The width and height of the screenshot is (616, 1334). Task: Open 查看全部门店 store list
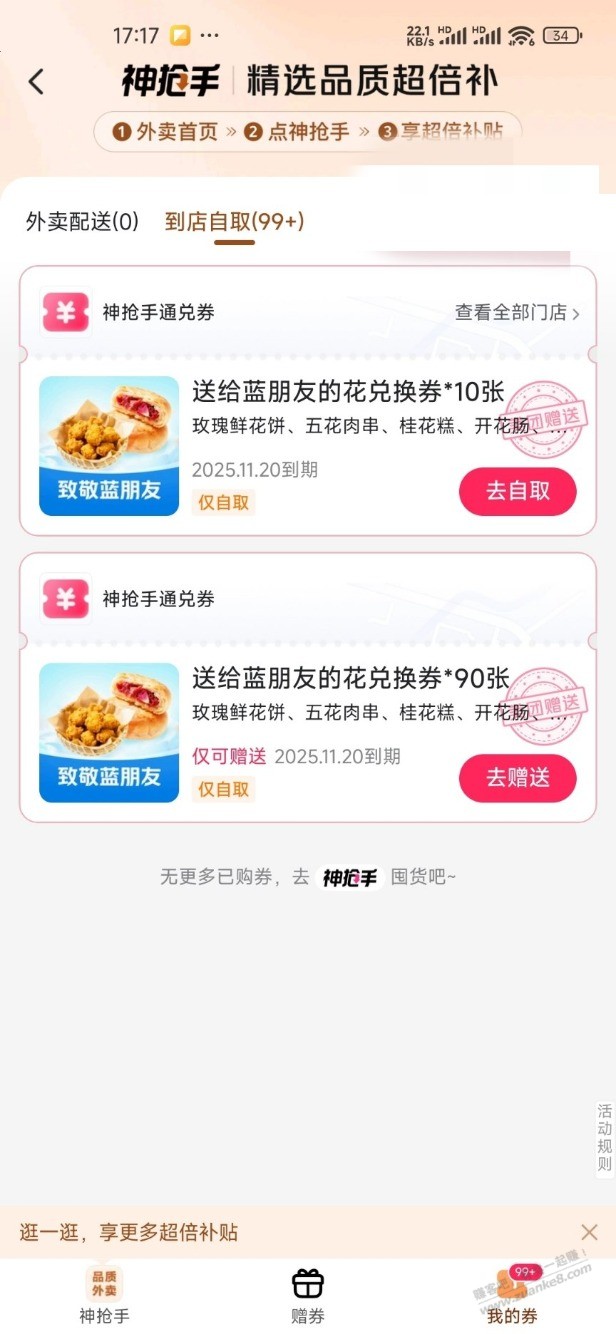pyautogui.click(x=516, y=313)
